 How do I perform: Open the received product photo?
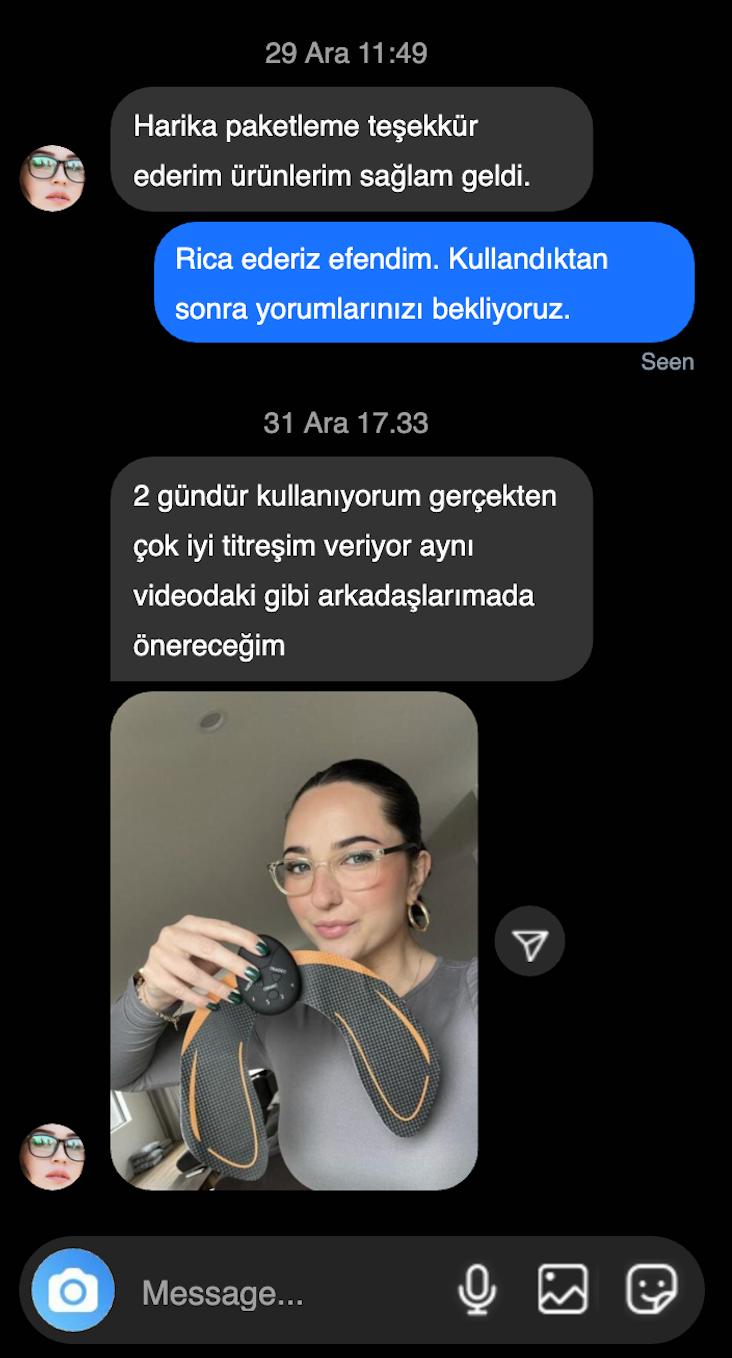click(x=294, y=940)
